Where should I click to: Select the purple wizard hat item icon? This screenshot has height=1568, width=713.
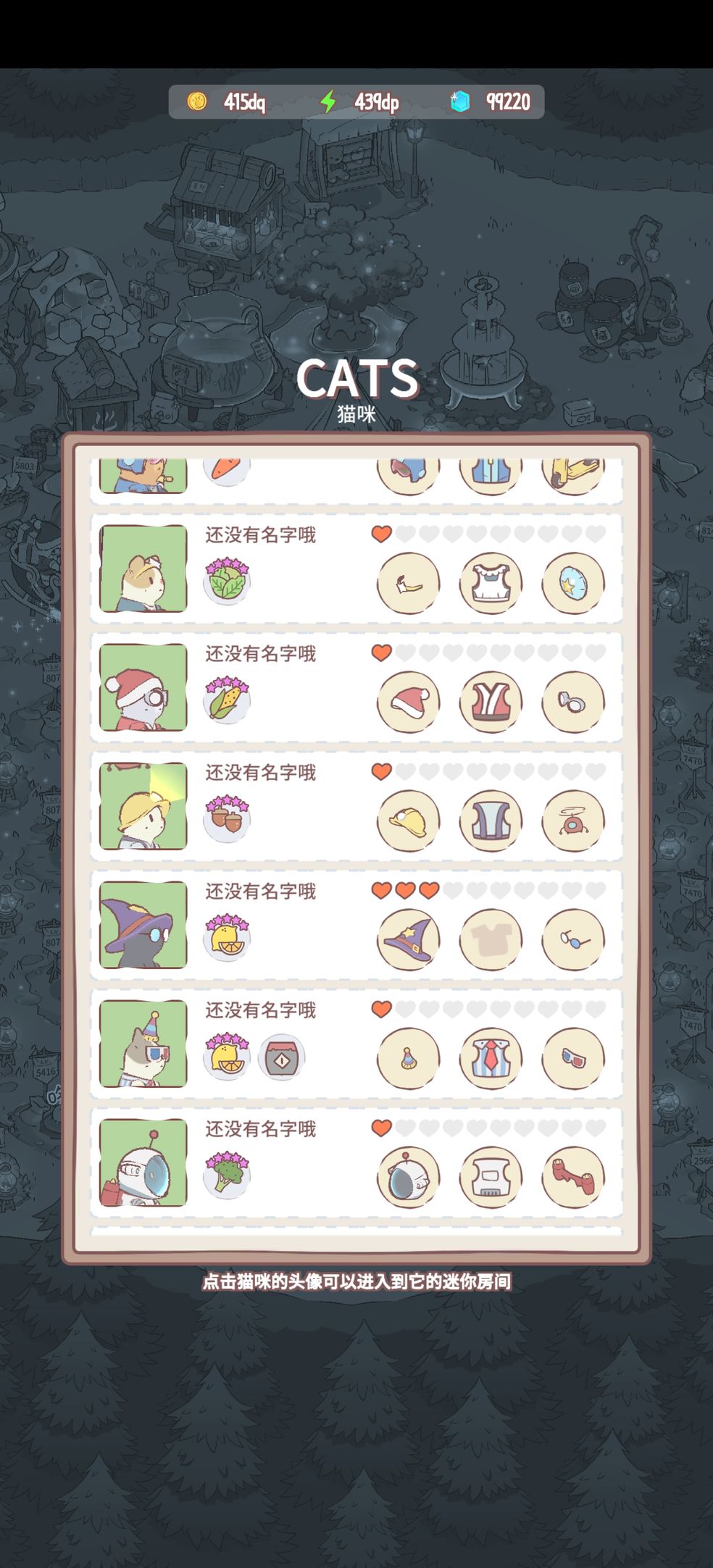407,939
